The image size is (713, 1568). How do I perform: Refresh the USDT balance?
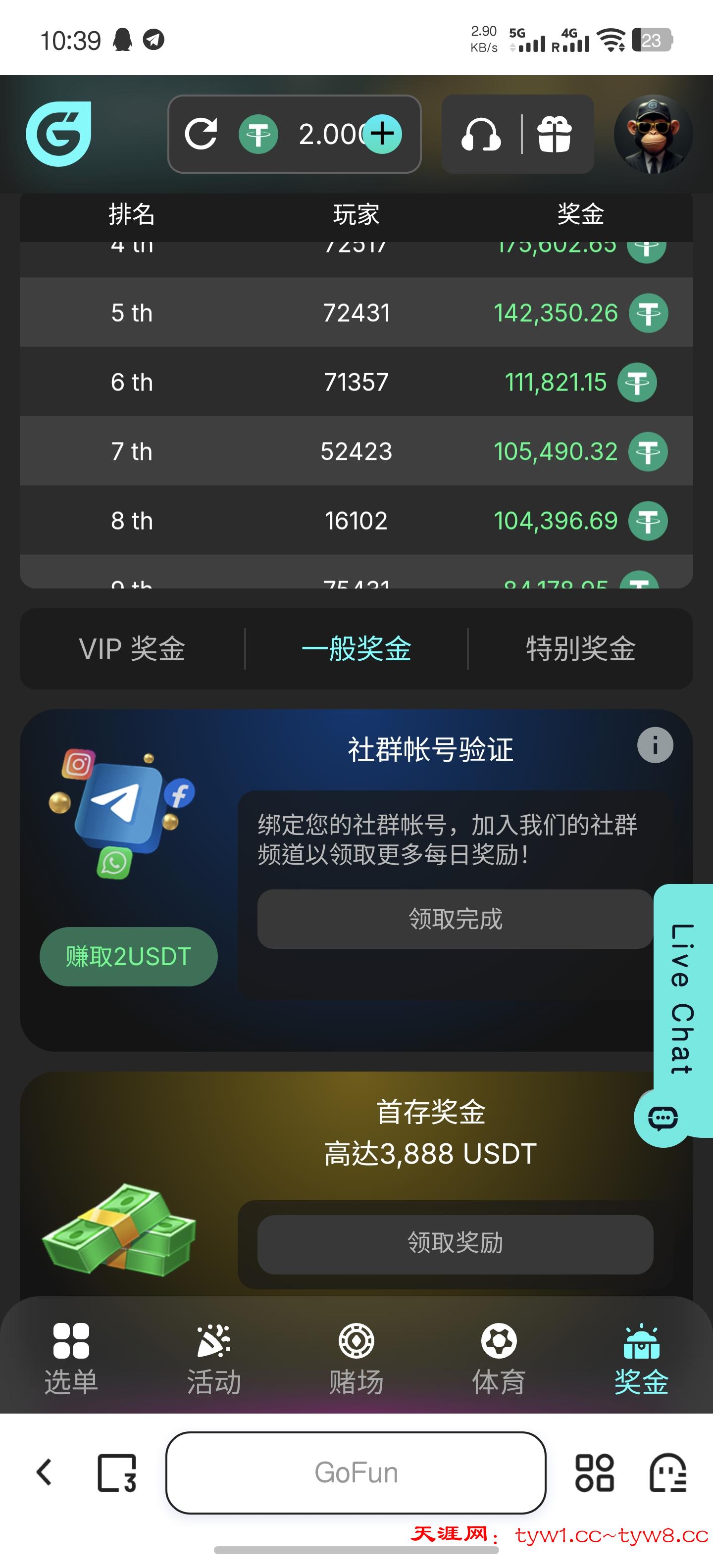tap(201, 134)
